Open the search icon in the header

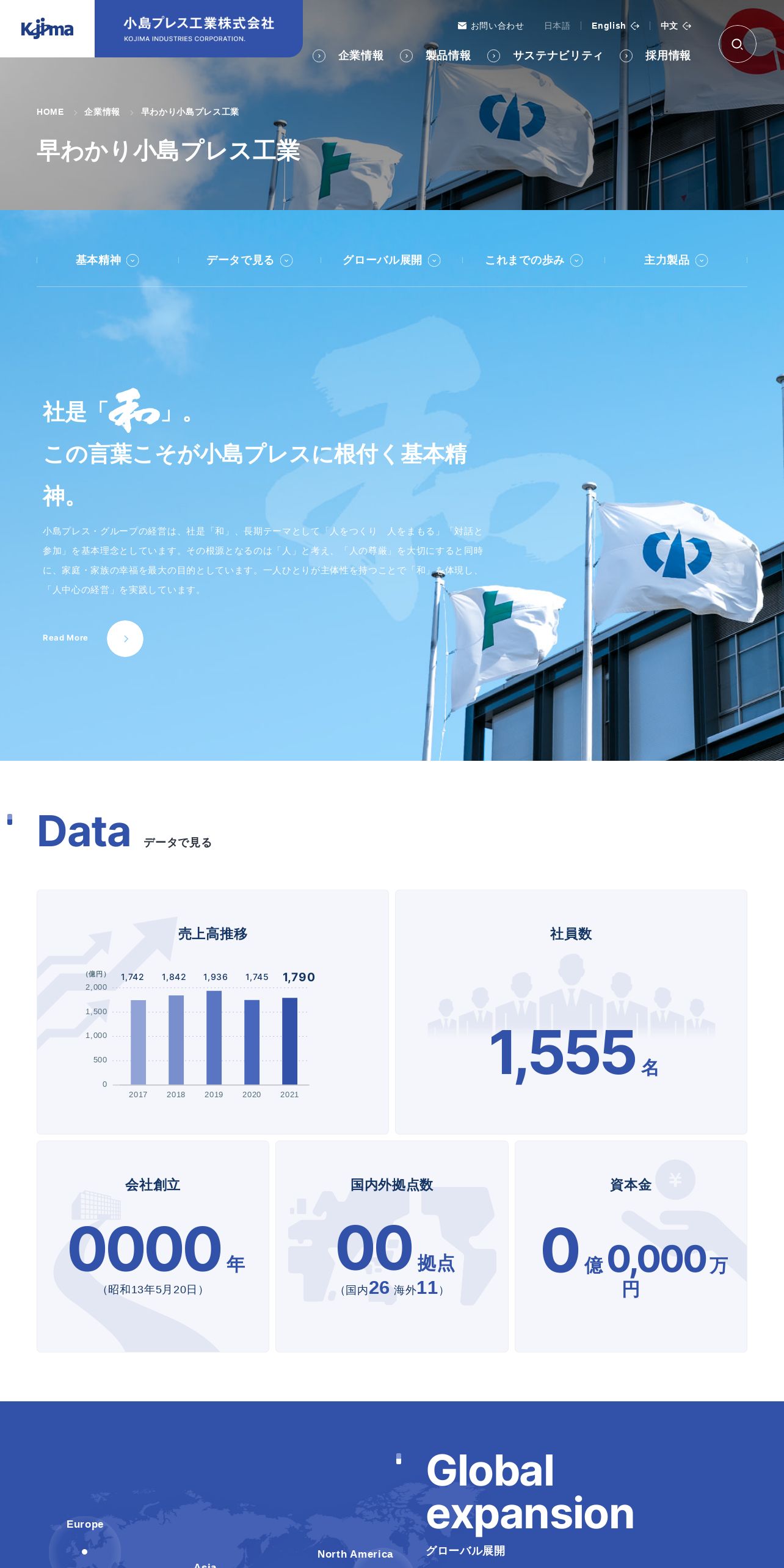[737, 44]
